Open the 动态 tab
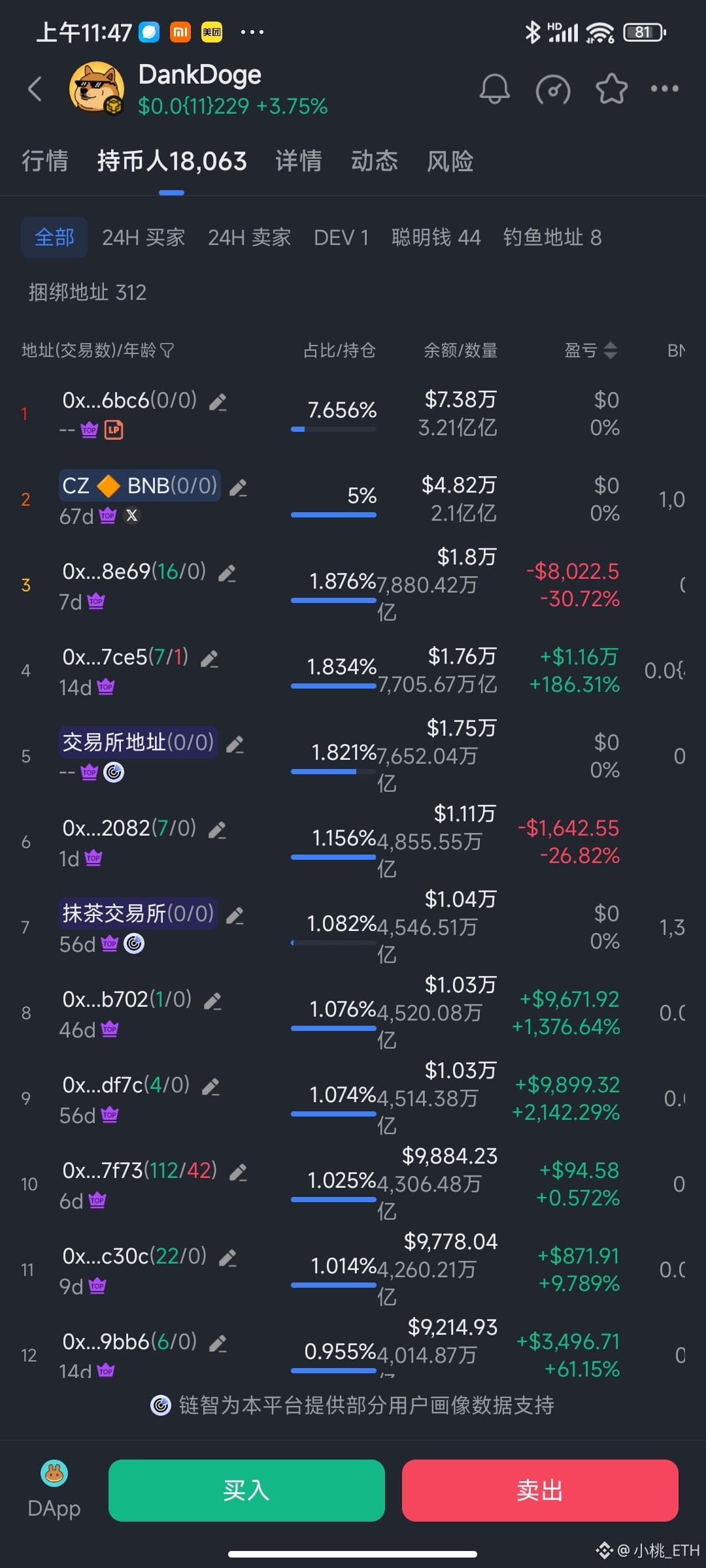Image resolution: width=706 pixels, height=1568 pixels. click(x=374, y=161)
